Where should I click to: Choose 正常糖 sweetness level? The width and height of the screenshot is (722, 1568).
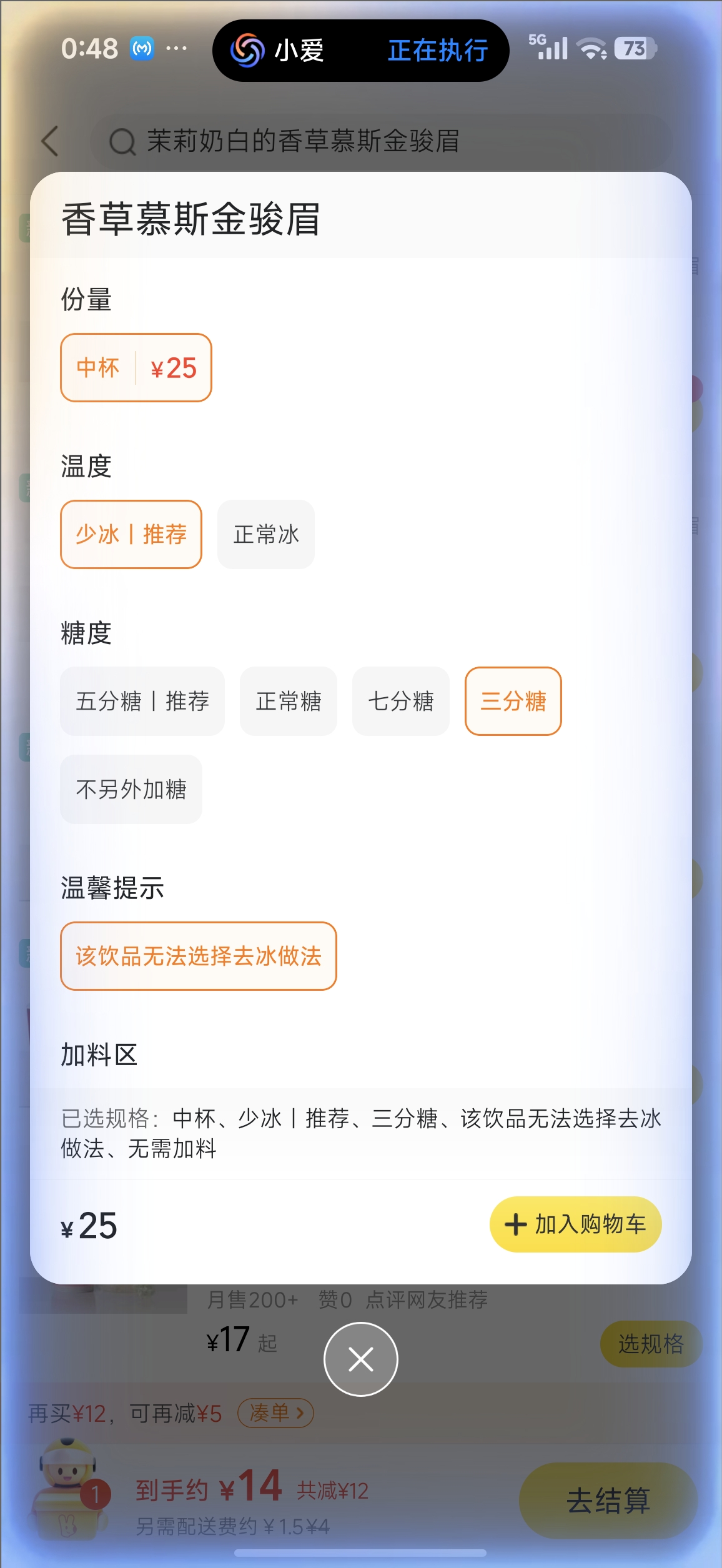[289, 701]
